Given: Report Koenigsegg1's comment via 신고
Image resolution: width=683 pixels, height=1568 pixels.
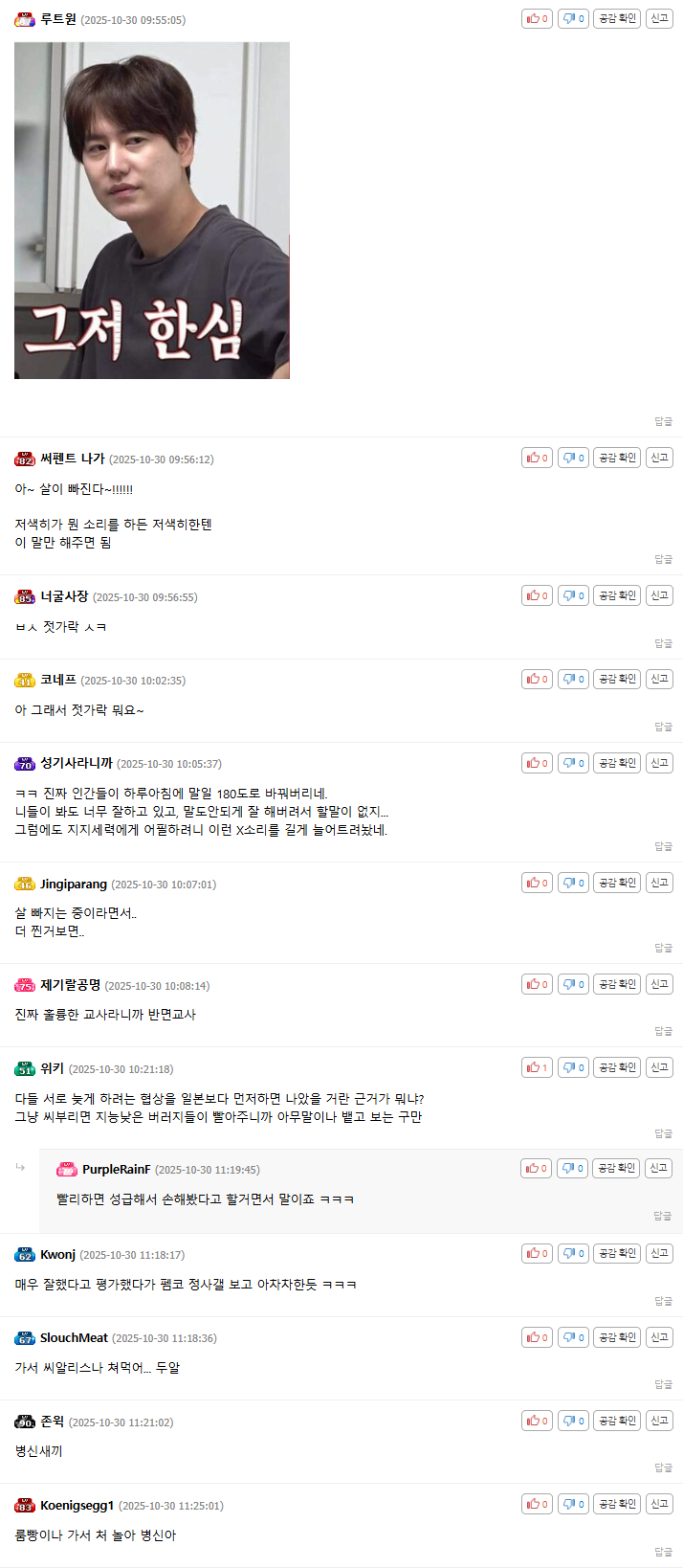Looking at the screenshot, I should coord(659,1504).
